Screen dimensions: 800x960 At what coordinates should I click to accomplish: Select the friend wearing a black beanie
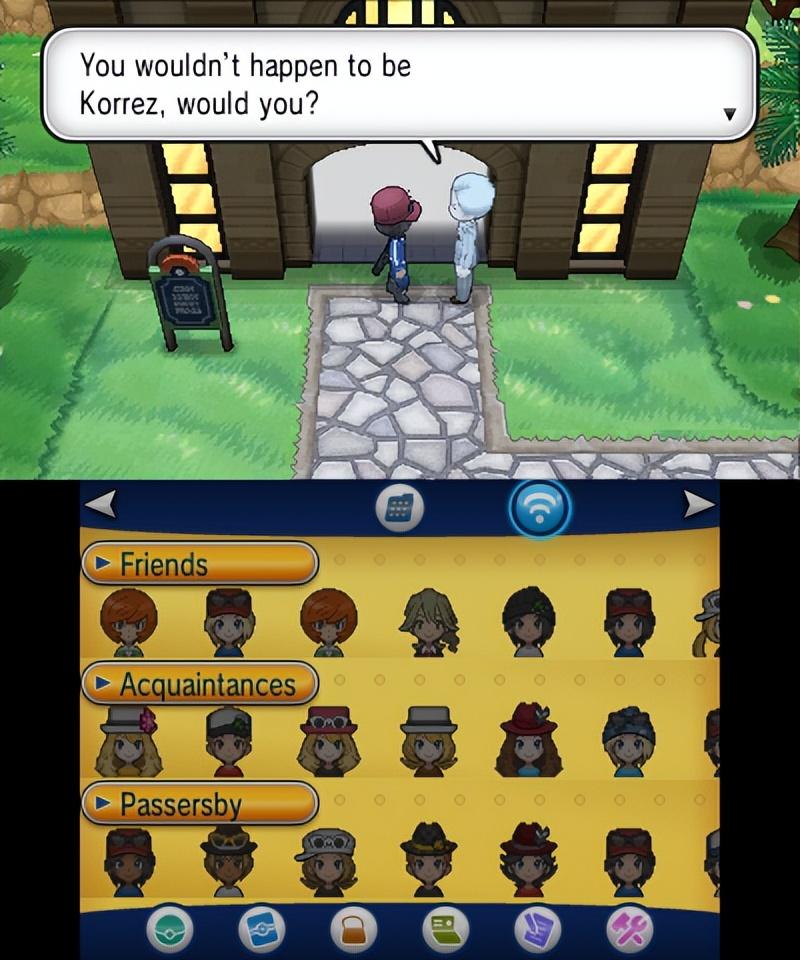click(527, 623)
